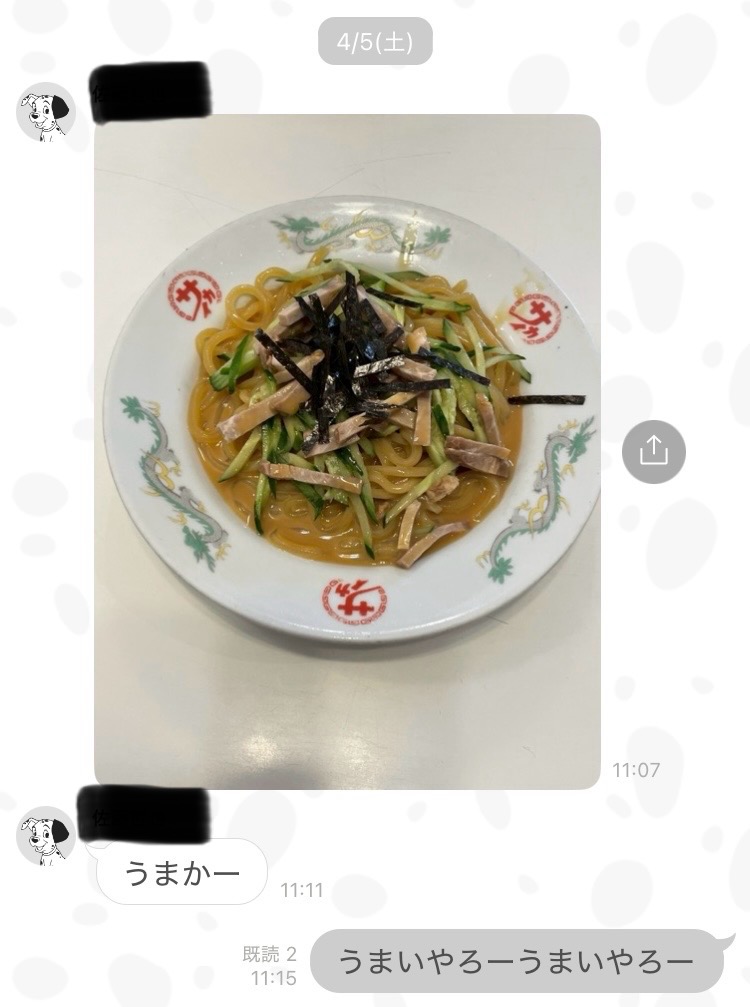Share the noodle photo
The image size is (750, 1007).
point(653,452)
